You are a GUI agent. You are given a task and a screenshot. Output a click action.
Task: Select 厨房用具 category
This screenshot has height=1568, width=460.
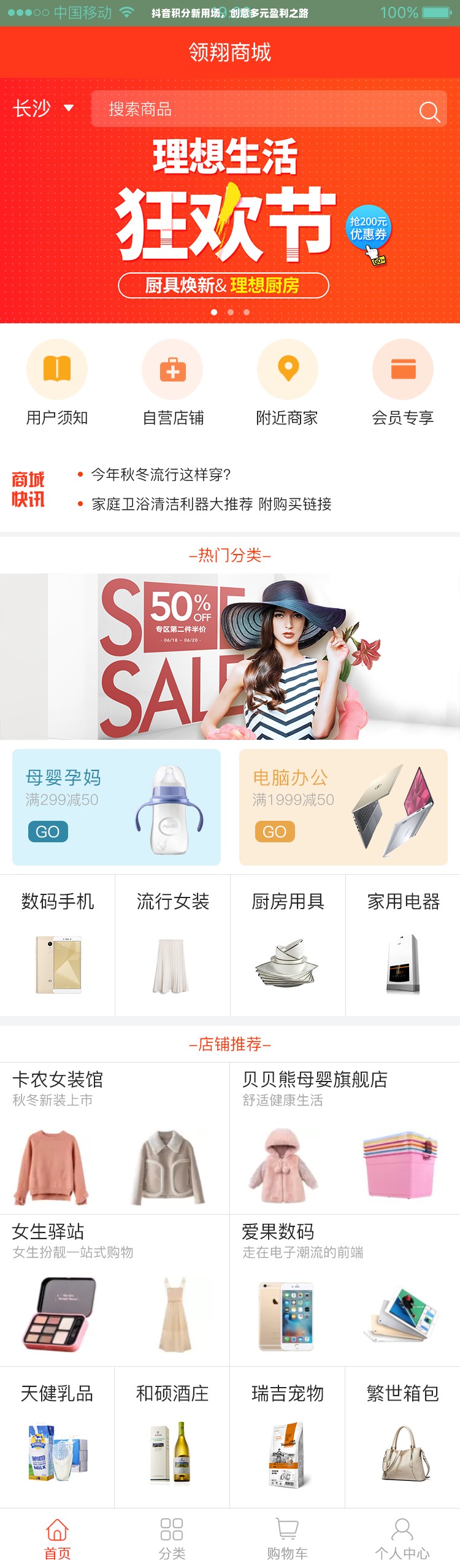(x=288, y=943)
